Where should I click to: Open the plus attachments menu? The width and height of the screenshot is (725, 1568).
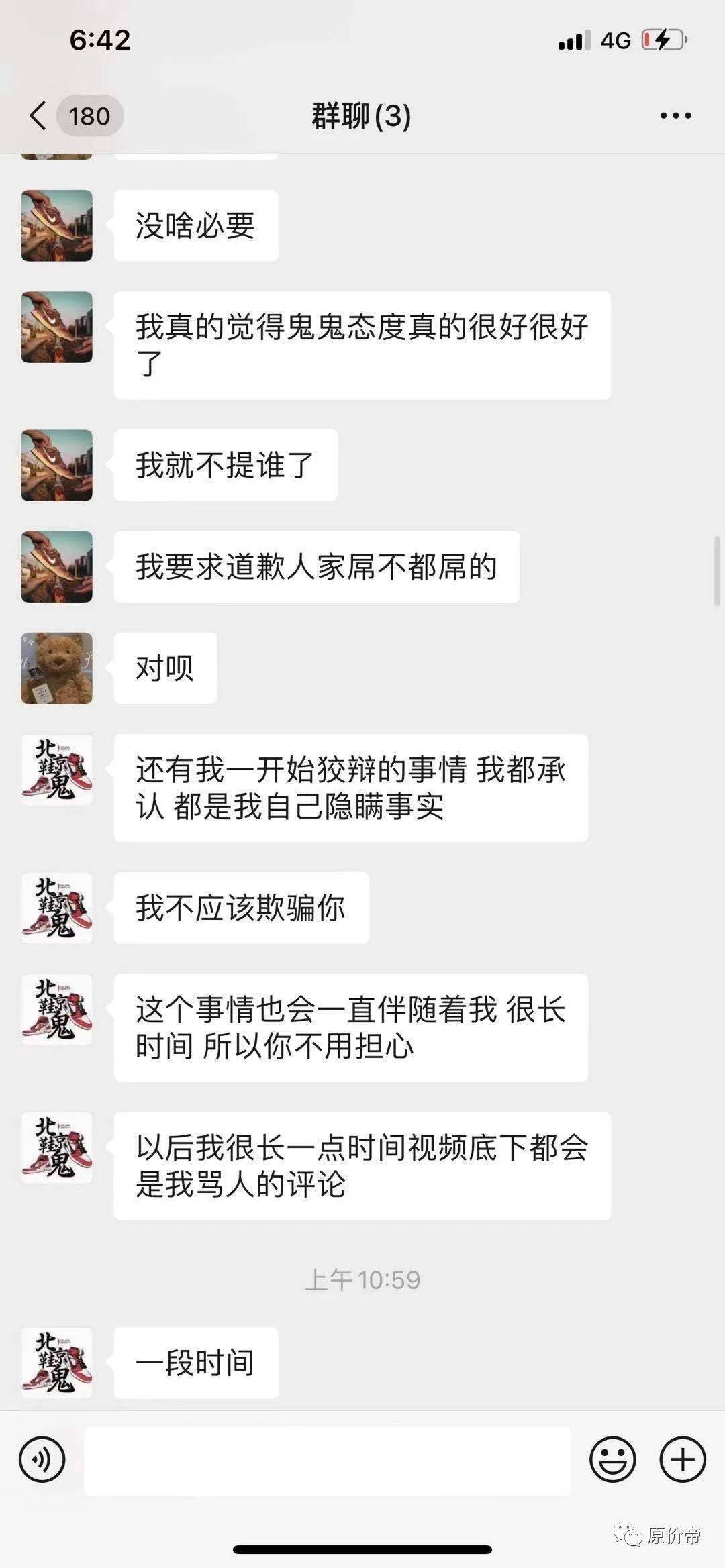[683, 1460]
